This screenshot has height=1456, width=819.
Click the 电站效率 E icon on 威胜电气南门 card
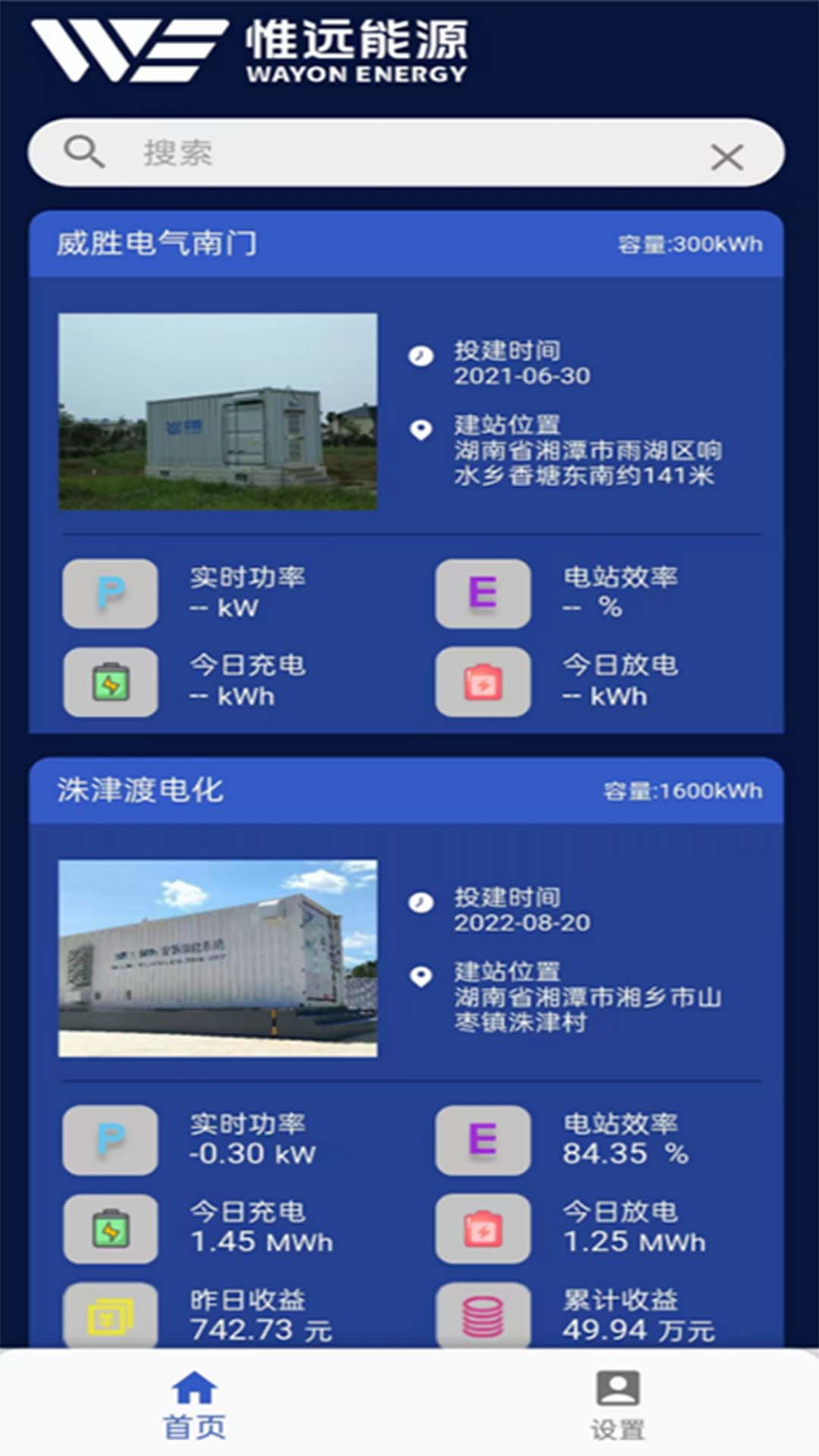(x=483, y=595)
